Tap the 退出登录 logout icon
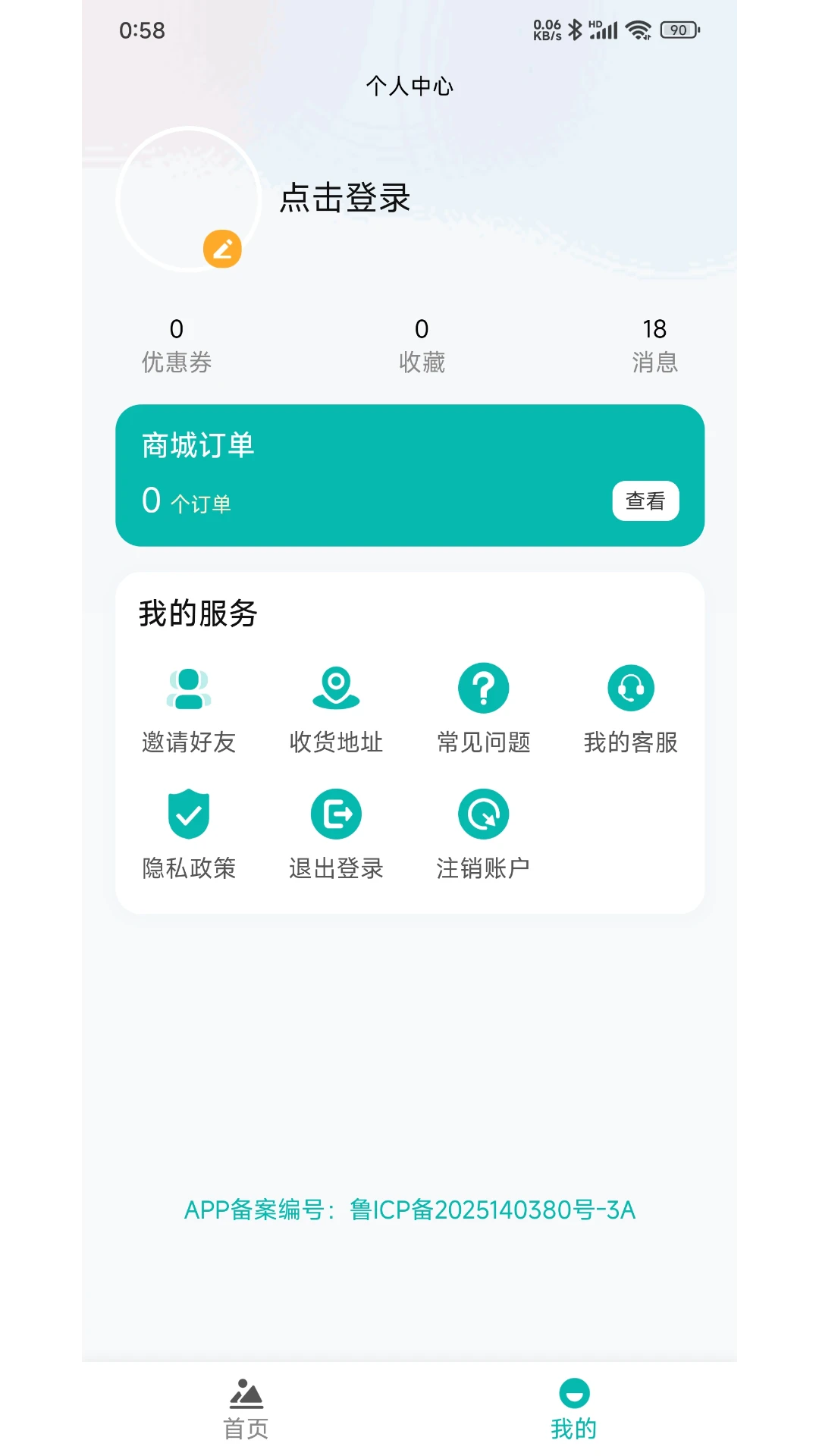Viewport: 819px width, 1456px height. (x=337, y=813)
